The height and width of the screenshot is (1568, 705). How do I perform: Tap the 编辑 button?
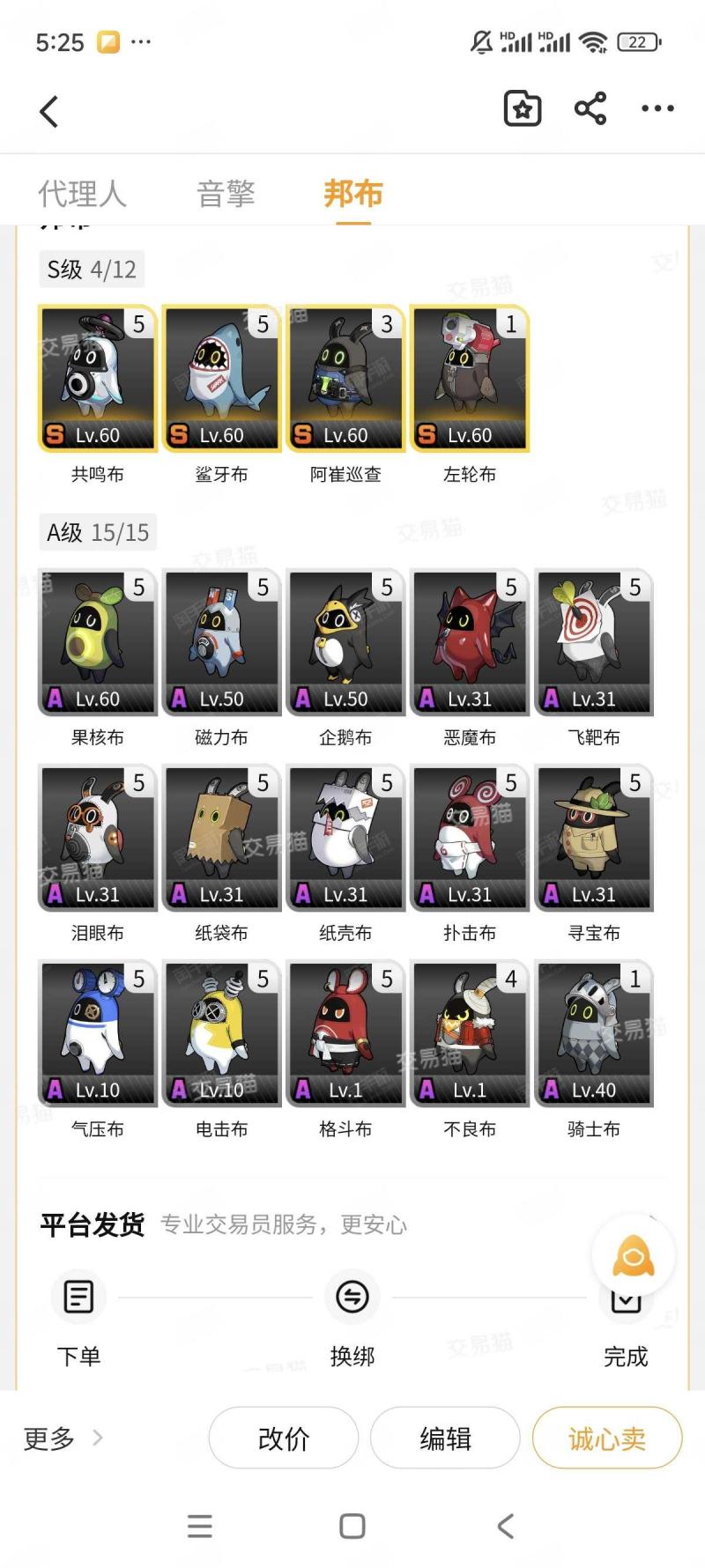tap(445, 1438)
